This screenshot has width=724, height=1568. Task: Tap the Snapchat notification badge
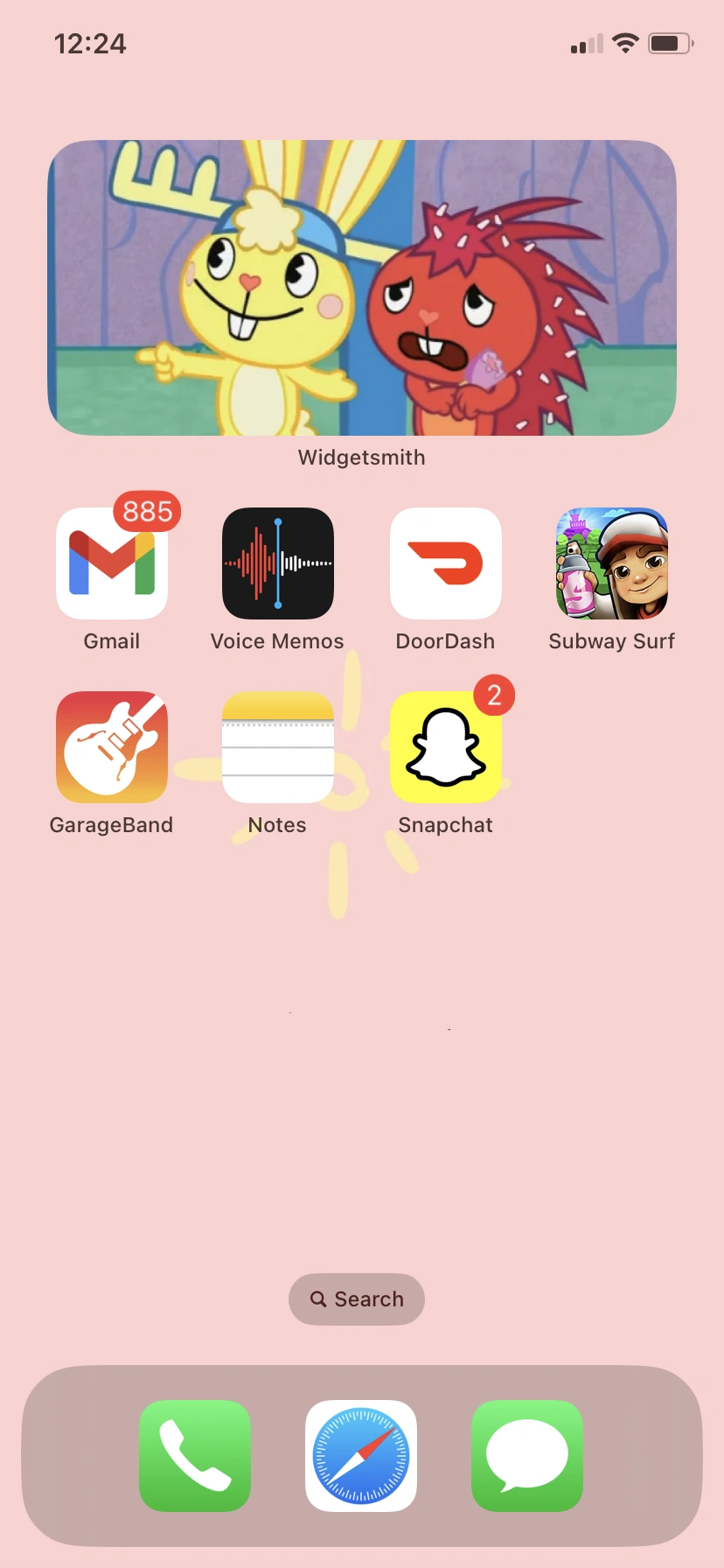(x=495, y=696)
